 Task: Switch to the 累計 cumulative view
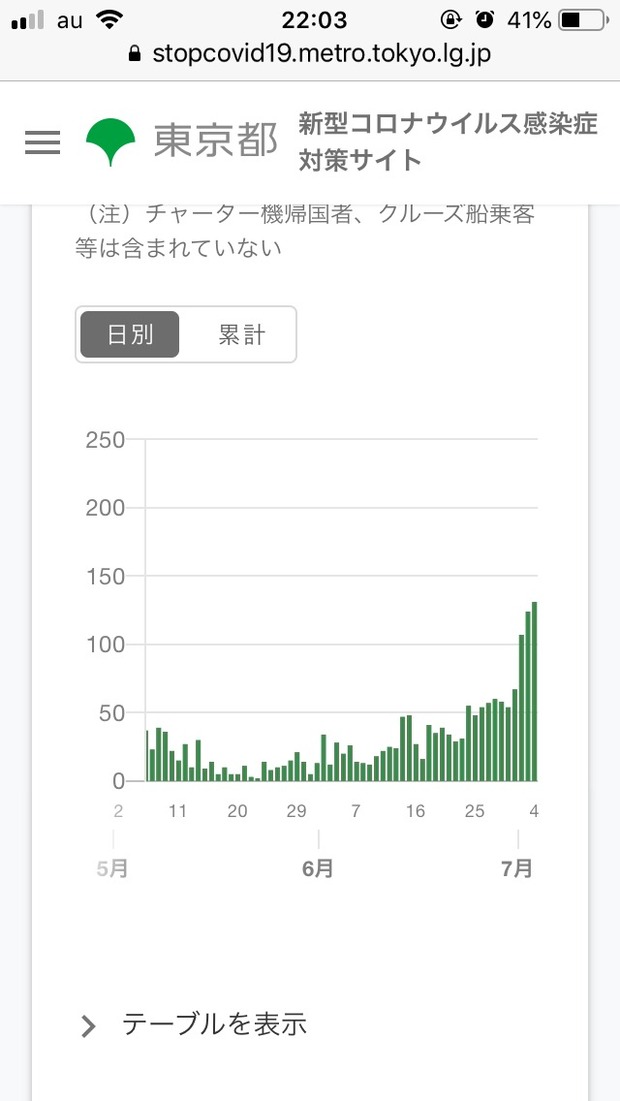click(241, 335)
